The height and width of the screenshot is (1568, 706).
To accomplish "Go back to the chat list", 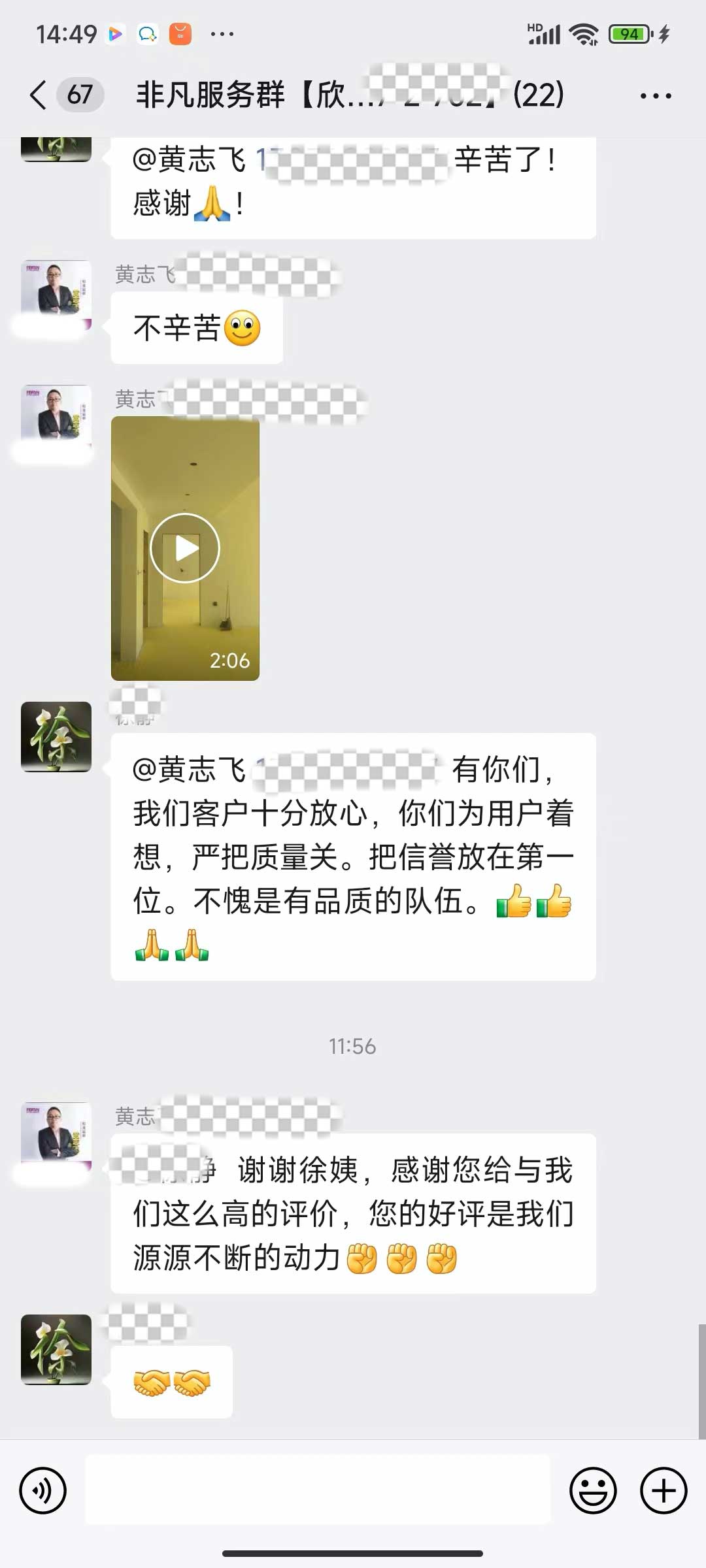I will coord(39,95).
